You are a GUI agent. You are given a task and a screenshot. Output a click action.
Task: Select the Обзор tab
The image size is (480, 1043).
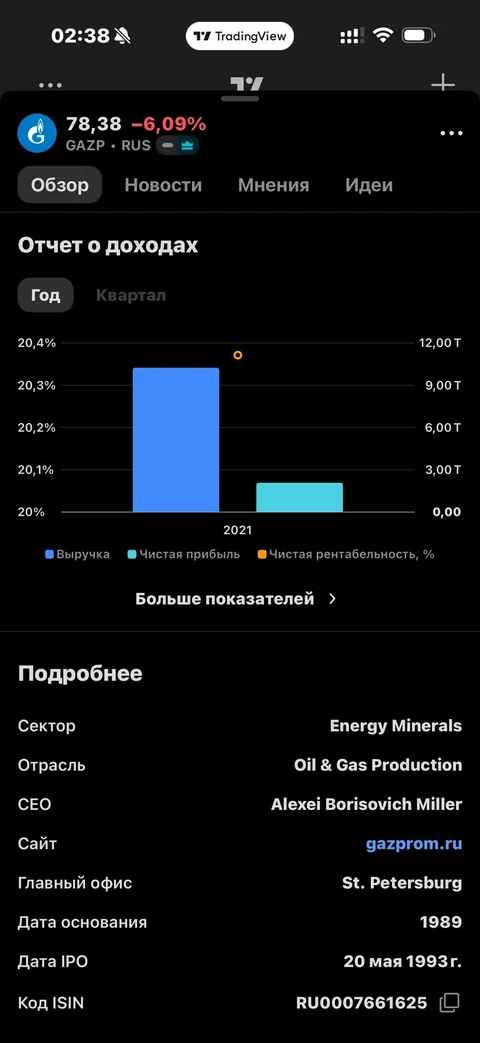(60, 185)
